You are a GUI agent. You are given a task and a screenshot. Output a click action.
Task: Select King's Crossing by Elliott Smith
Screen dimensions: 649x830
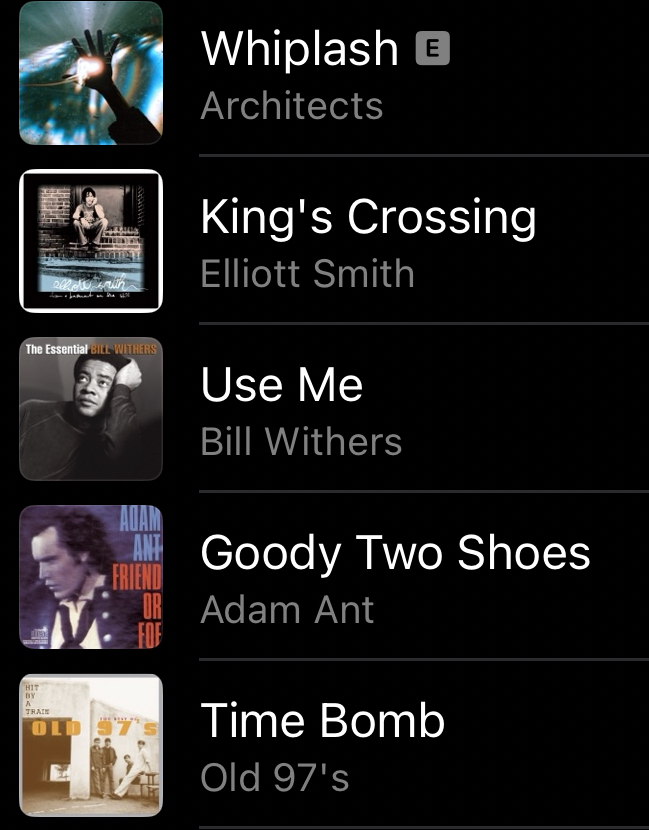[368, 242]
